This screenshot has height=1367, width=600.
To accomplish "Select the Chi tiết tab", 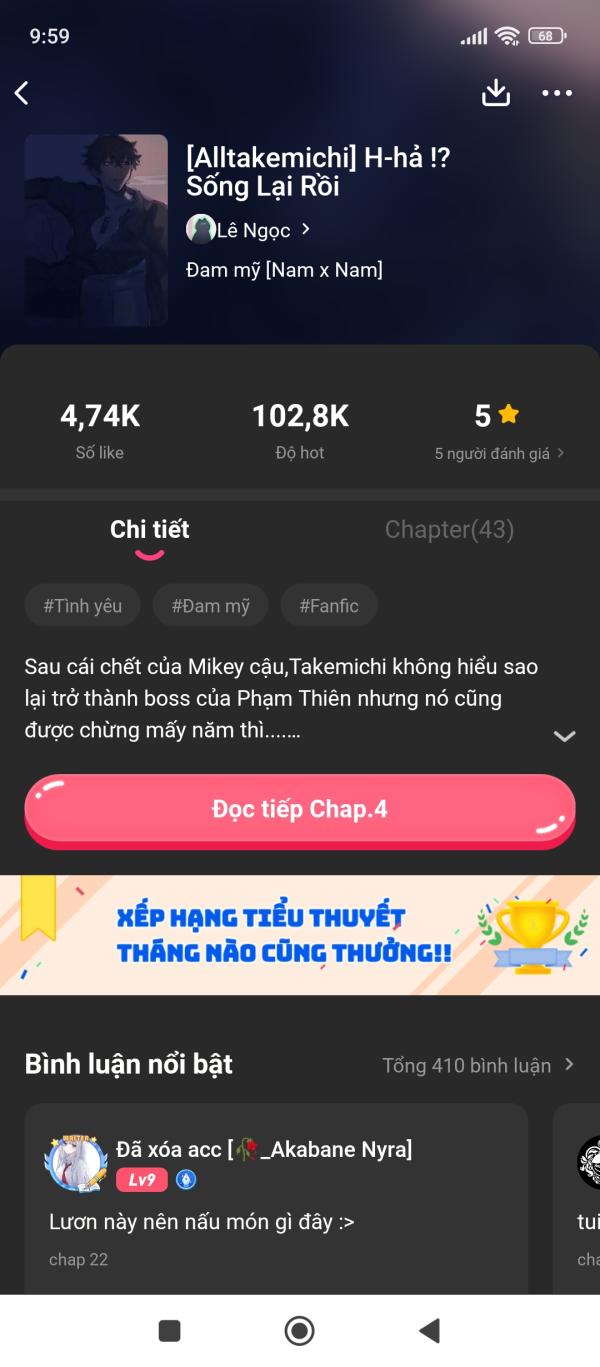I will (x=150, y=530).
